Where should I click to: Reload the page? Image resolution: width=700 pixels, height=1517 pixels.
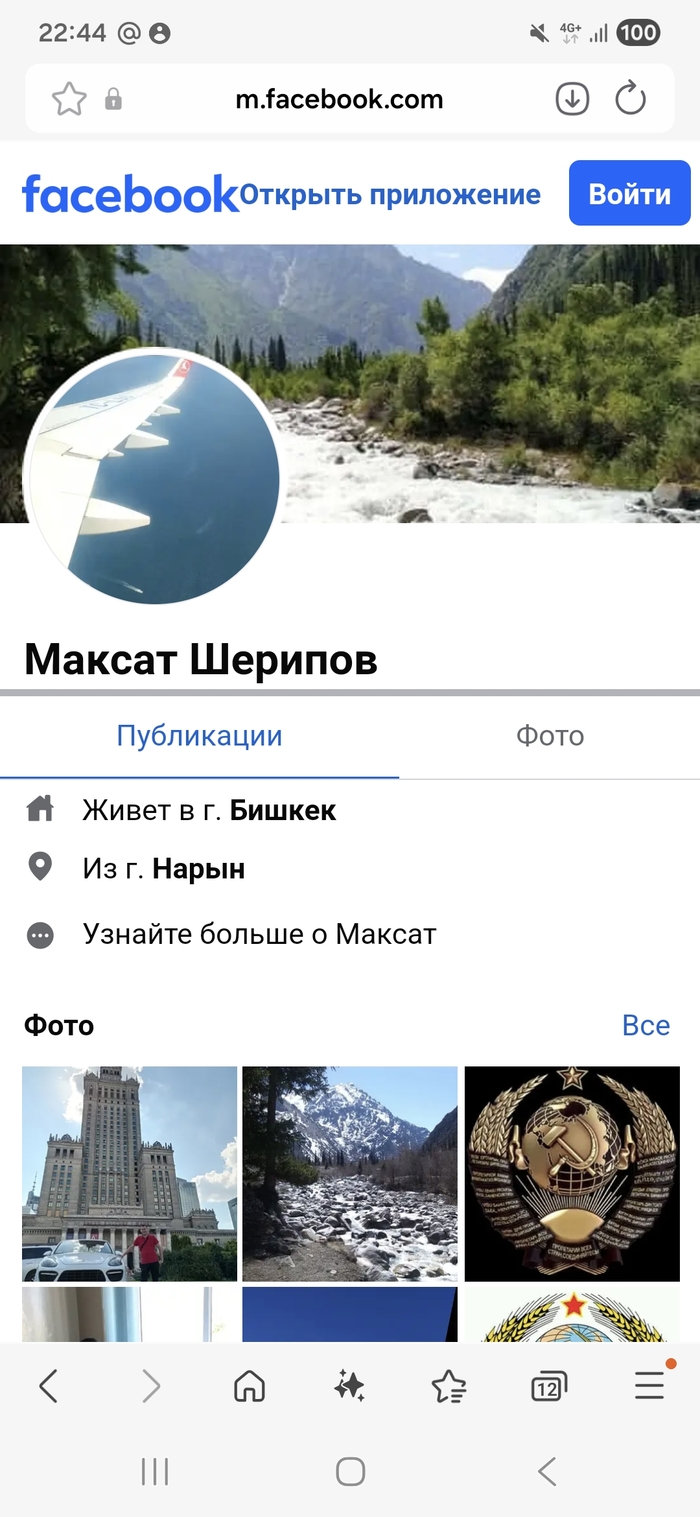630,99
